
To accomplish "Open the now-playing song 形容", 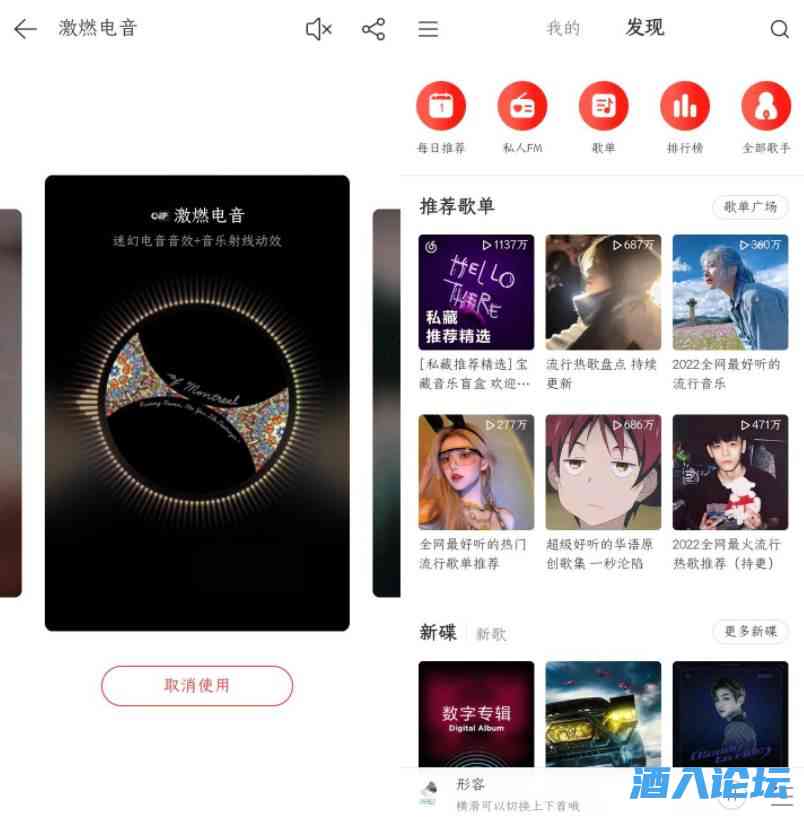I will tap(475, 783).
